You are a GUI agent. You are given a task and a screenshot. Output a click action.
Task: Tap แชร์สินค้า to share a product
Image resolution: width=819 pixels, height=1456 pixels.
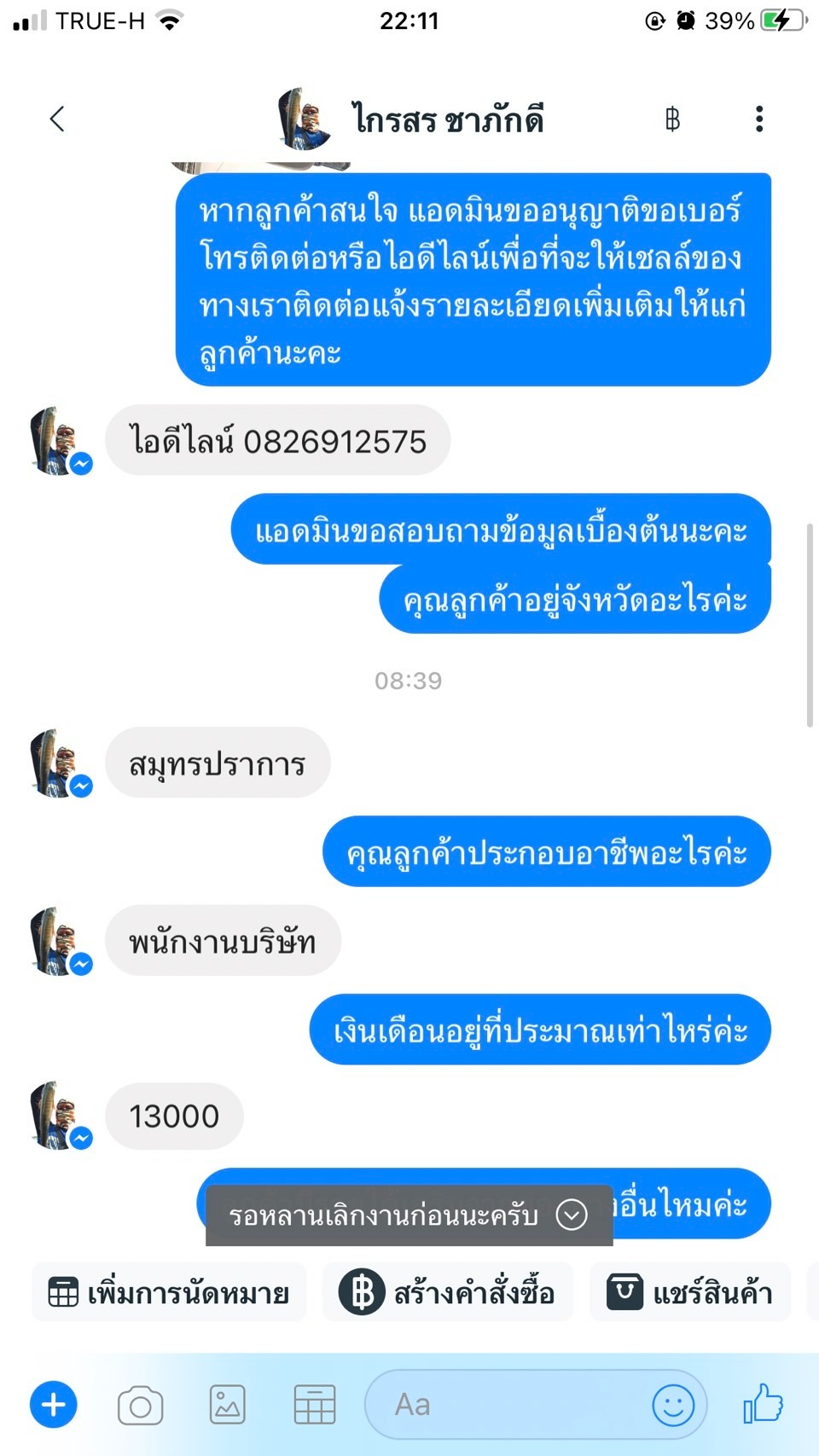tap(690, 1293)
